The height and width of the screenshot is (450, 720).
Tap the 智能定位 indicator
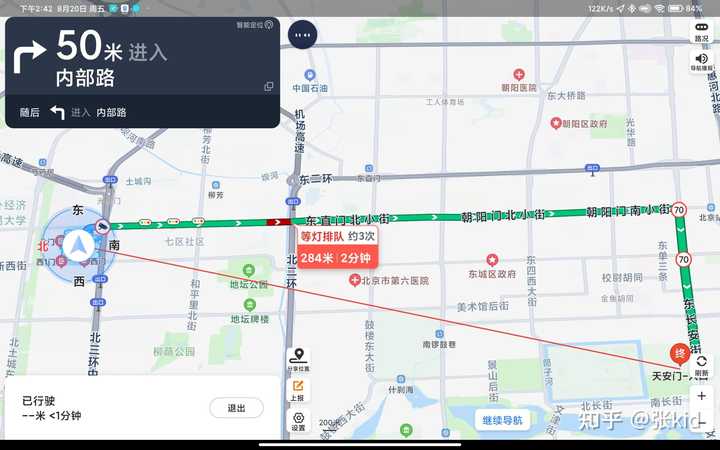(255, 24)
